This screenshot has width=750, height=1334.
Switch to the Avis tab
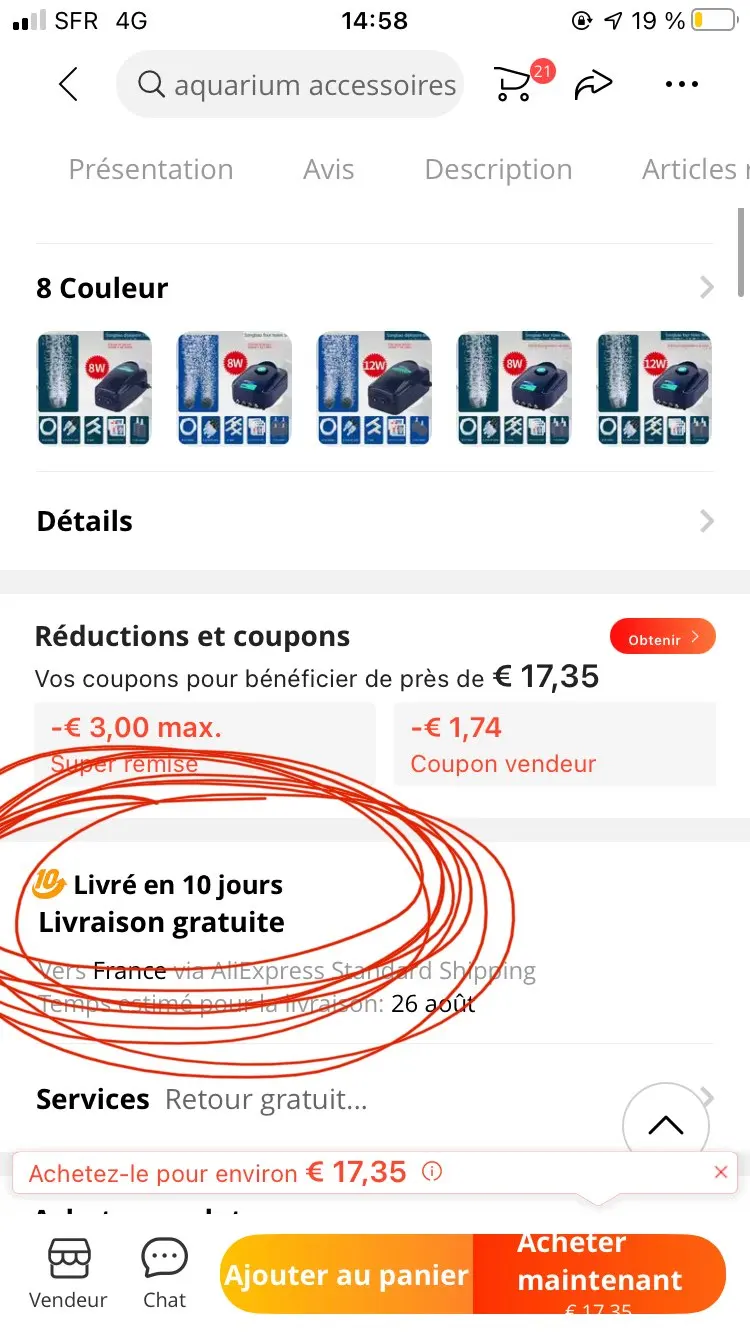[x=328, y=170]
